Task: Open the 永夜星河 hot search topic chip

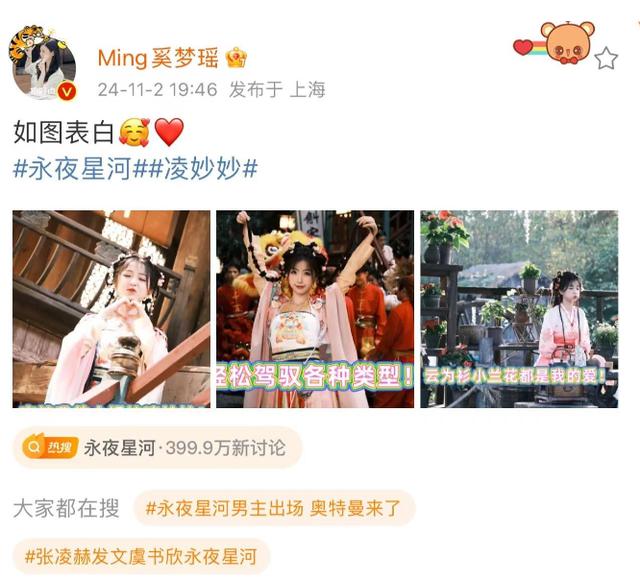Action: (x=157, y=448)
